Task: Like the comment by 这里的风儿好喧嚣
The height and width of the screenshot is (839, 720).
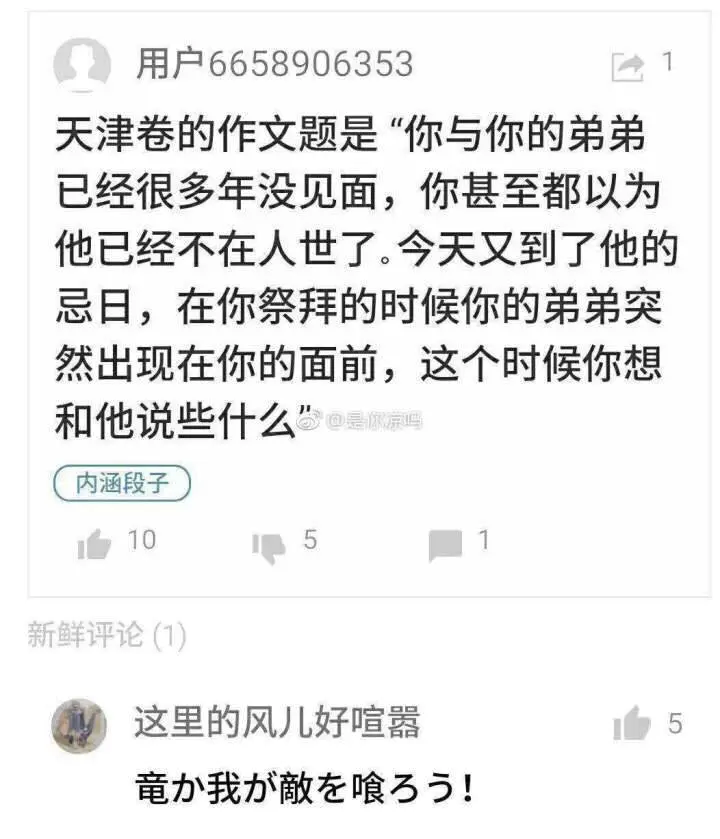Action: coord(631,724)
